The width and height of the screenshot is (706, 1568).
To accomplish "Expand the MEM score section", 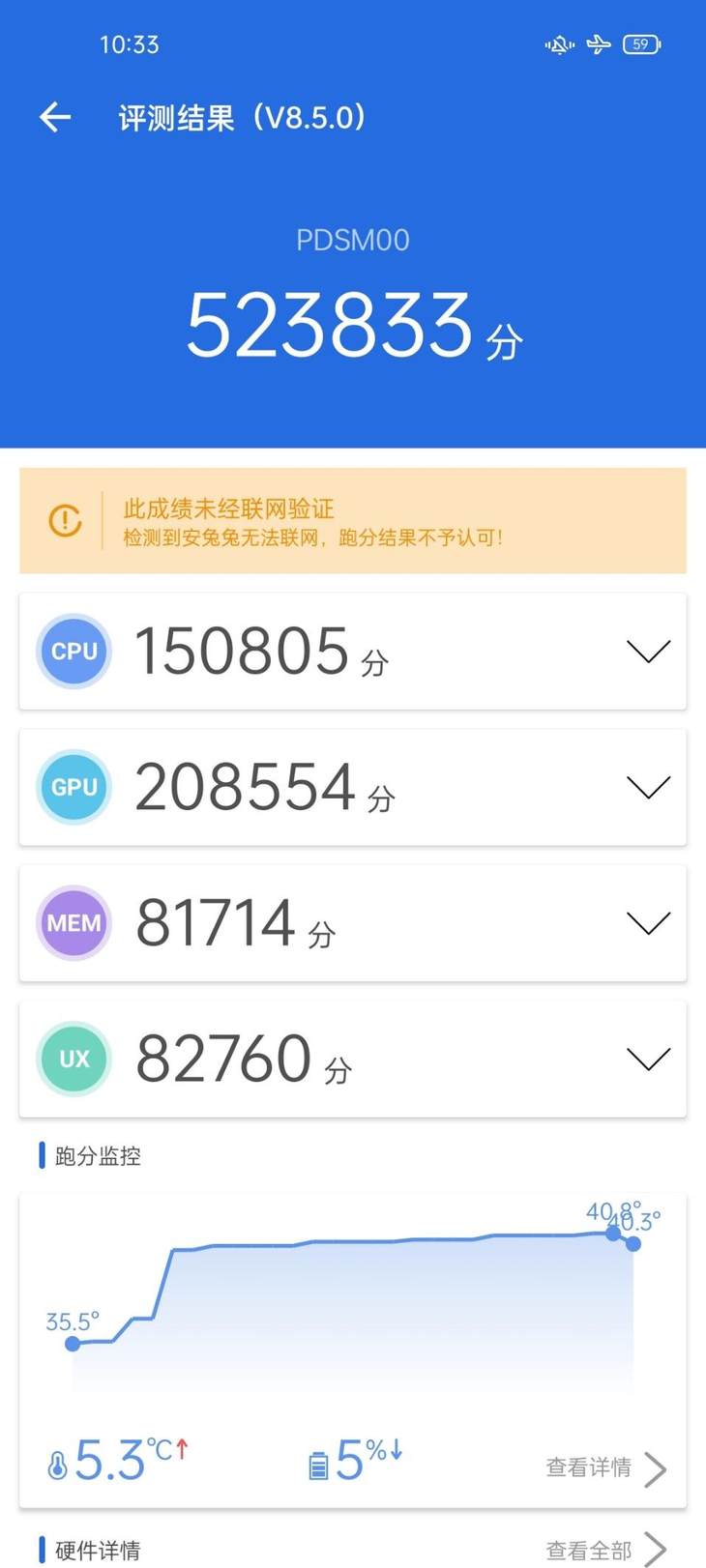I will tap(647, 923).
